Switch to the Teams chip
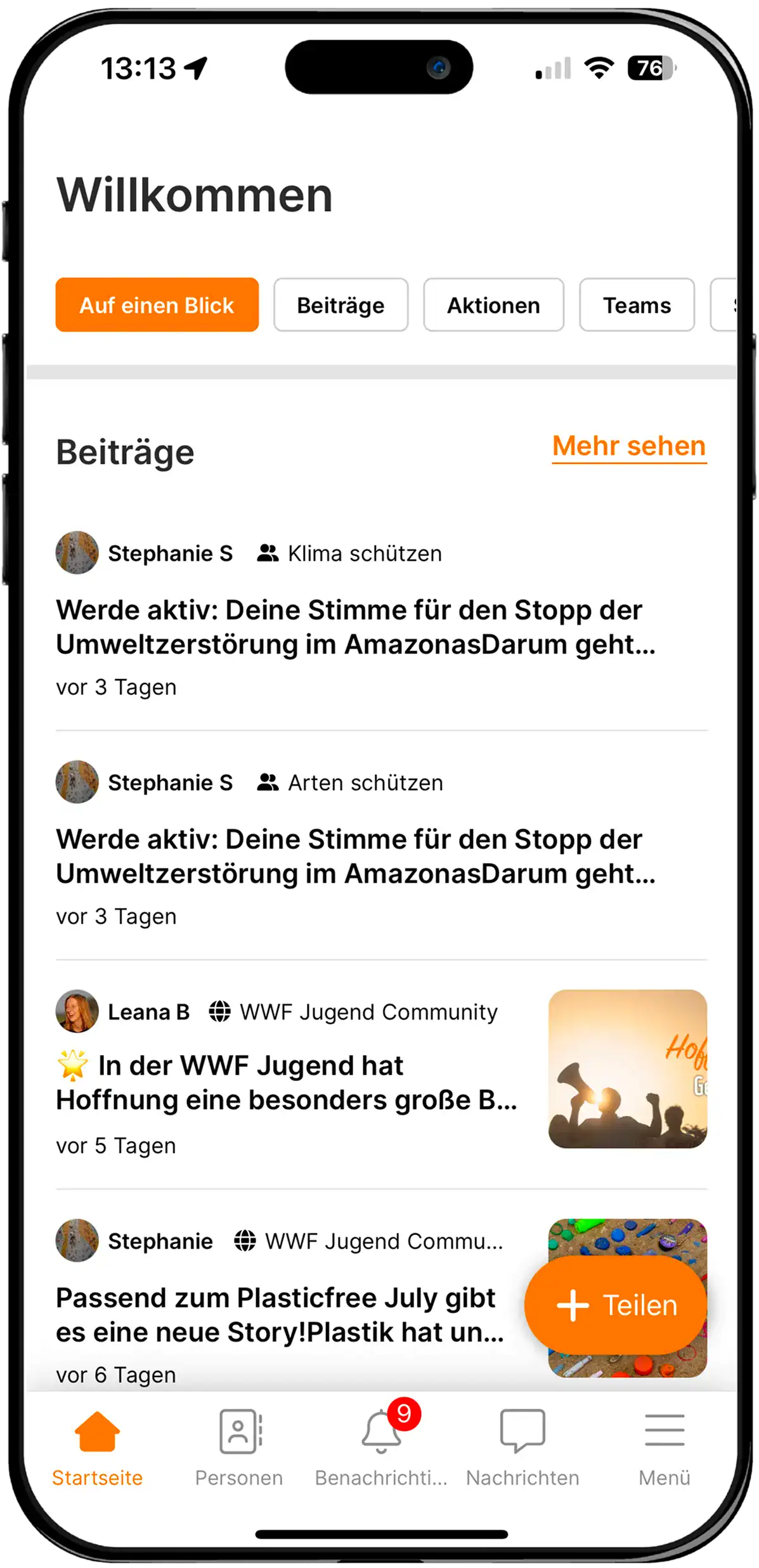The width and height of the screenshot is (759, 1568). [637, 305]
